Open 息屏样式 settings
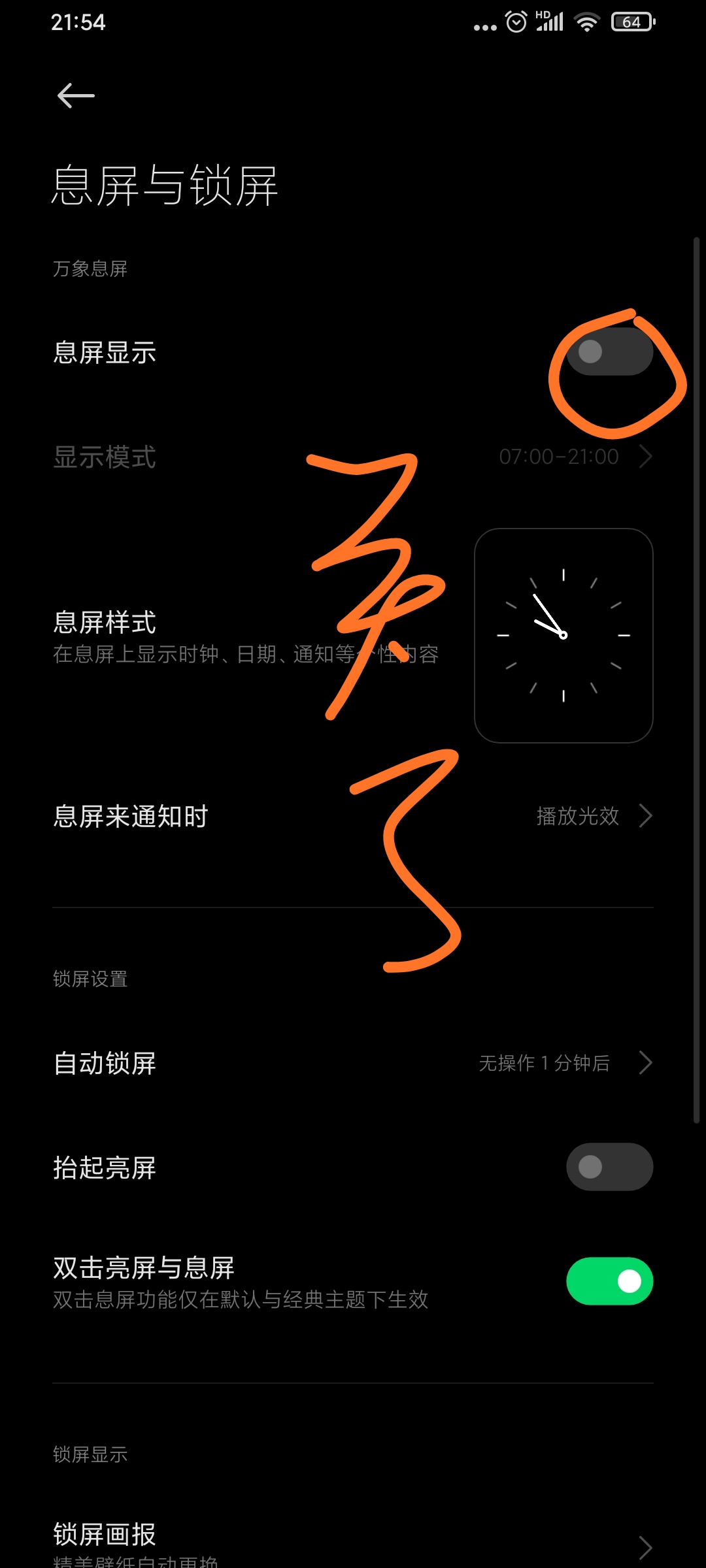 click(x=353, y=636)
